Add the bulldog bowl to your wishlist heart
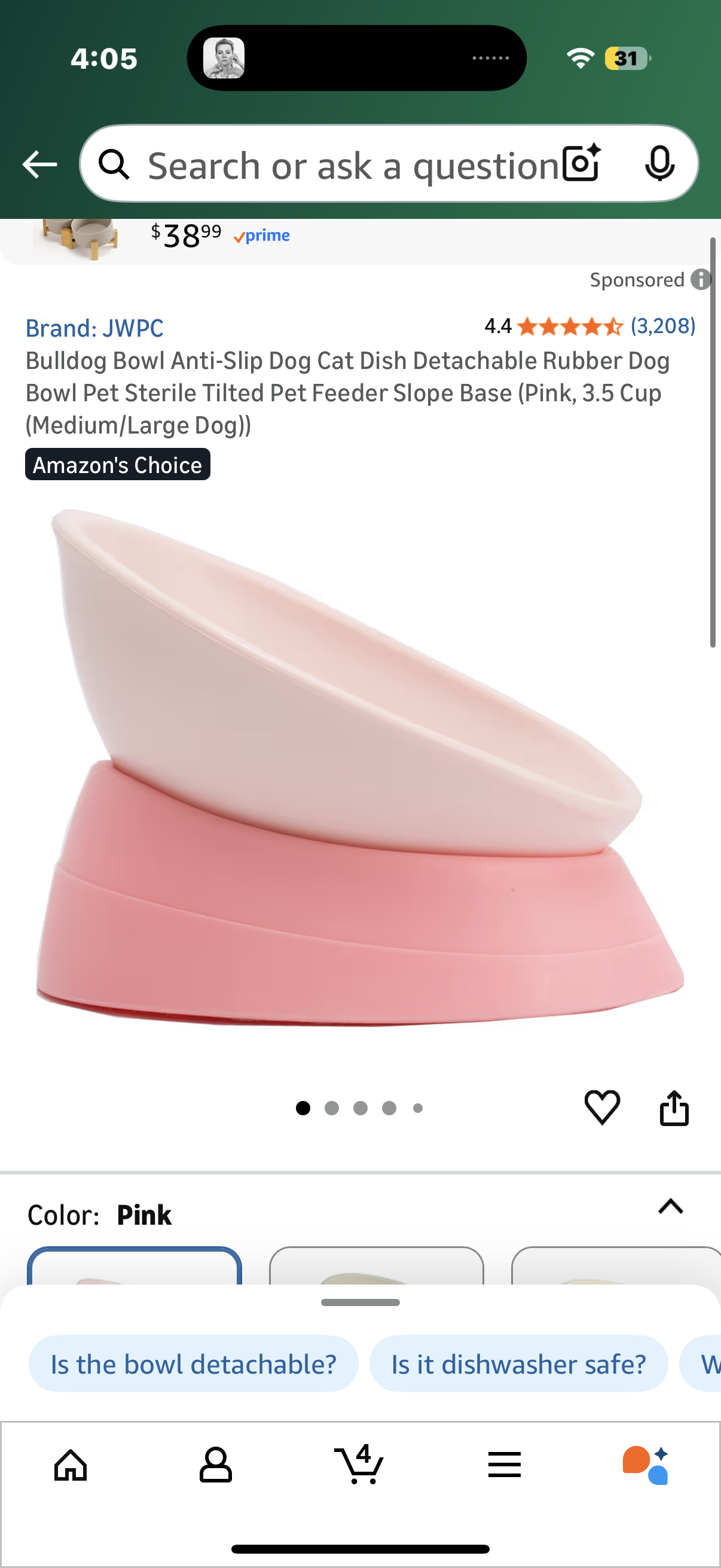Screen dimensions: 721x1568 (603, 1108)
